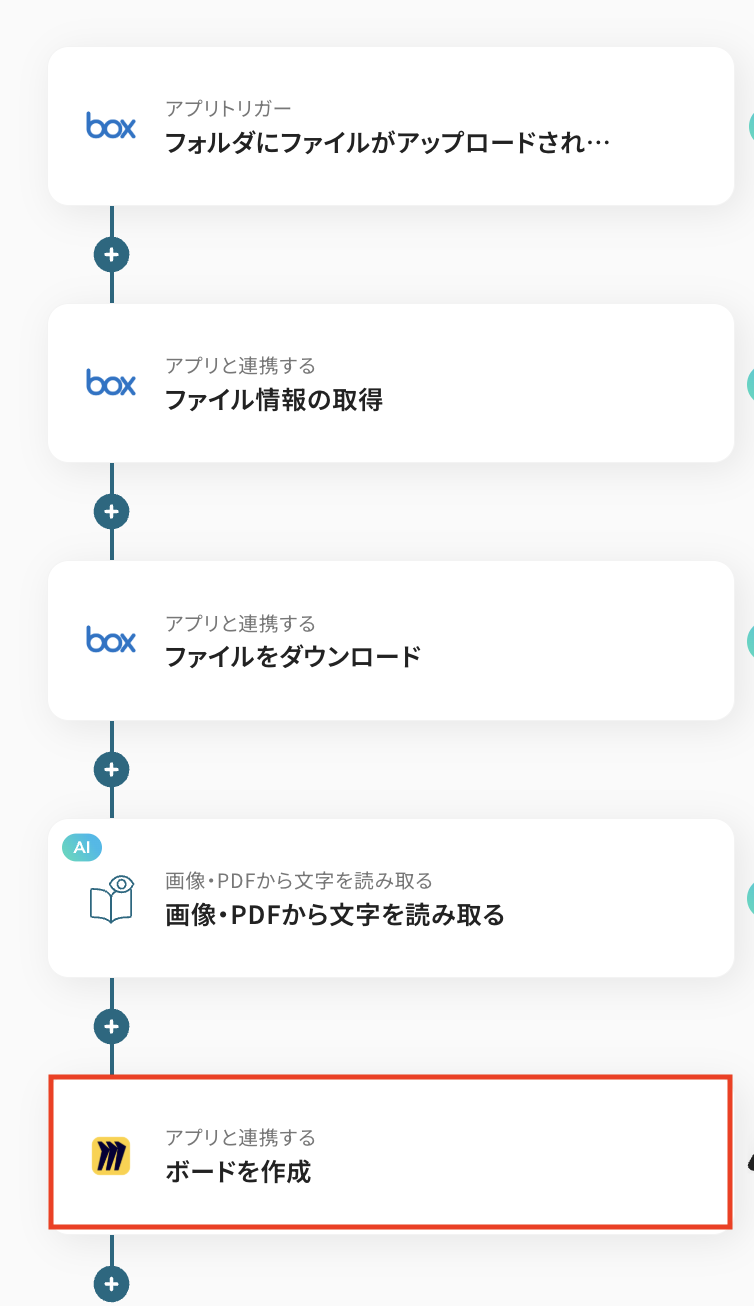
Task: Open the ファイル情報の取得 step card
Action: pyautogui.click(x=391, y=383)
